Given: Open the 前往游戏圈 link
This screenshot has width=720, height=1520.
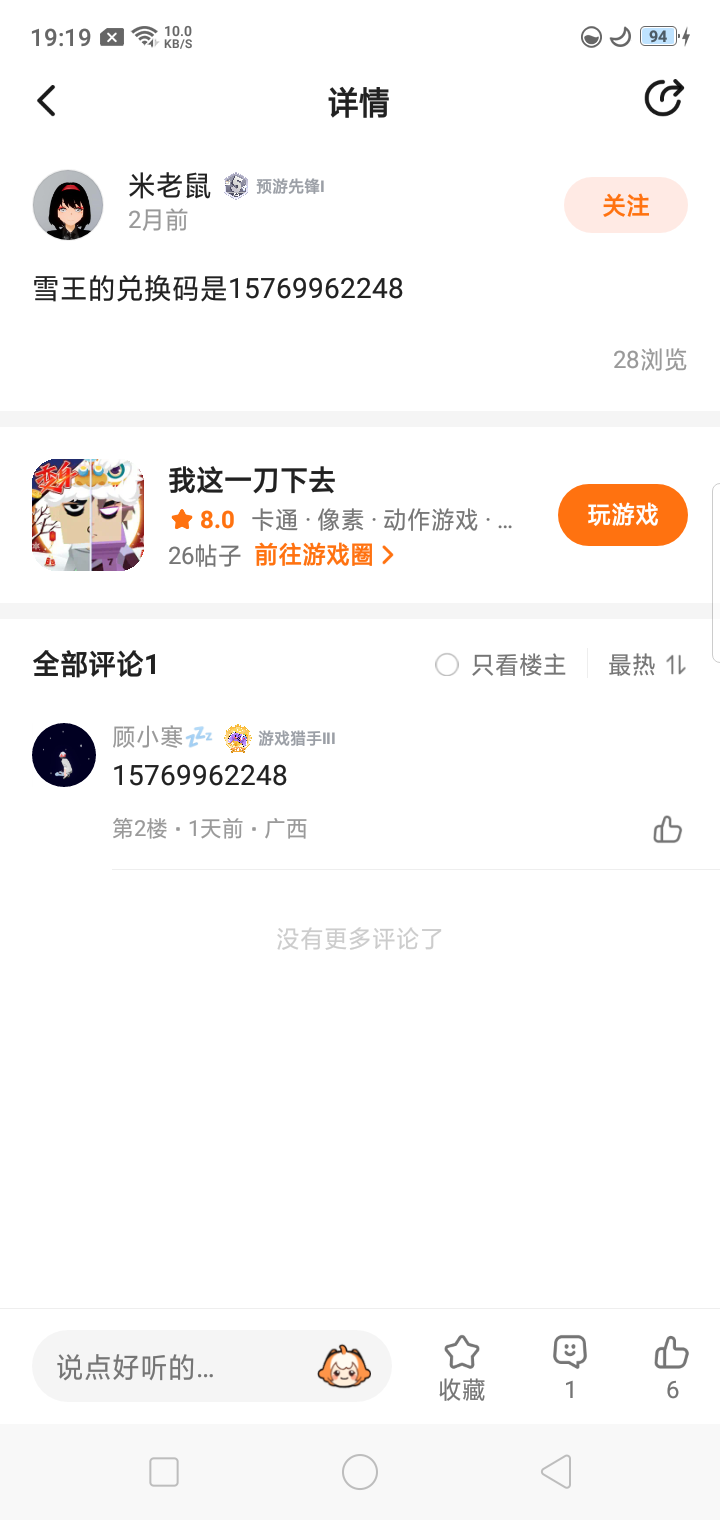Looking at the screenshot, I should tap(324, 555).
